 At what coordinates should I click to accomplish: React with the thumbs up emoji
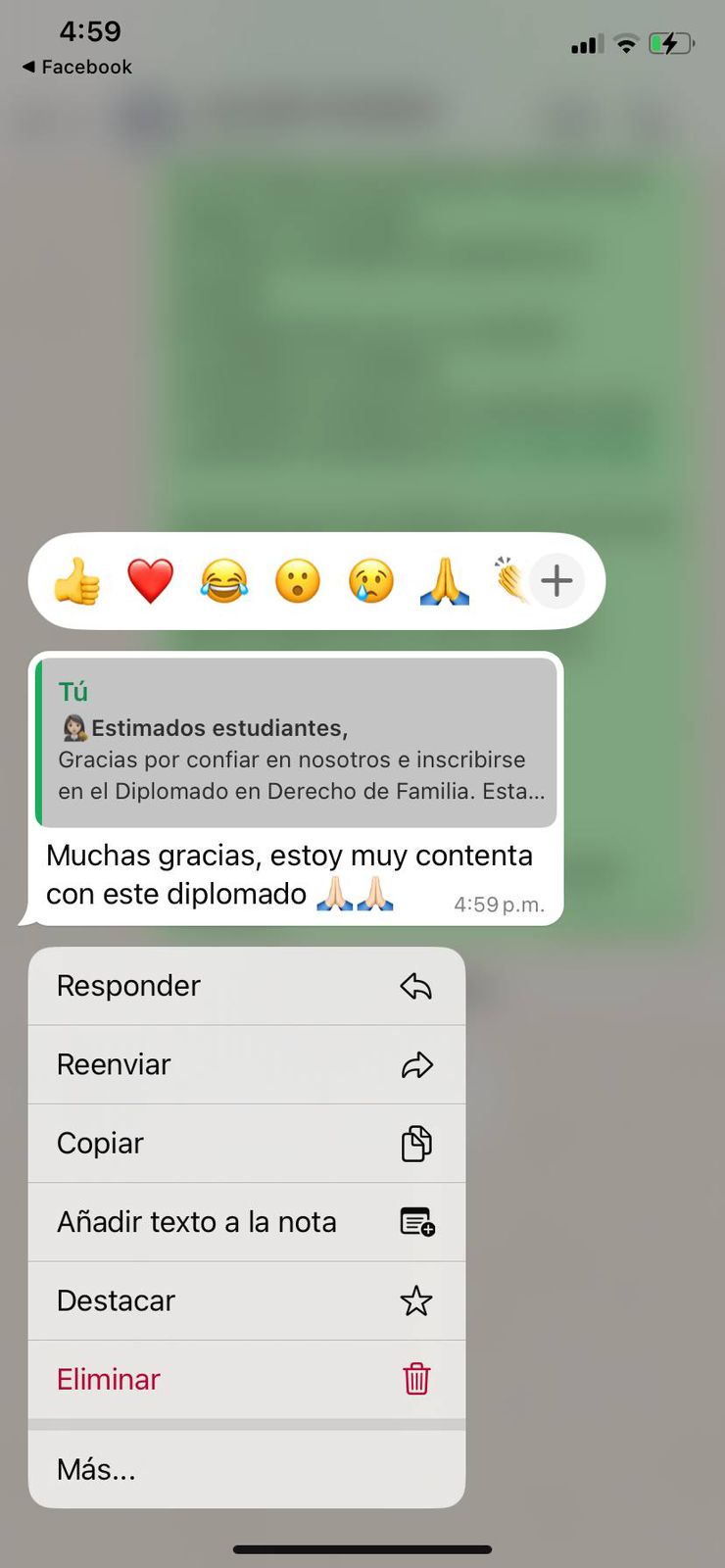(x=77, y=581)
